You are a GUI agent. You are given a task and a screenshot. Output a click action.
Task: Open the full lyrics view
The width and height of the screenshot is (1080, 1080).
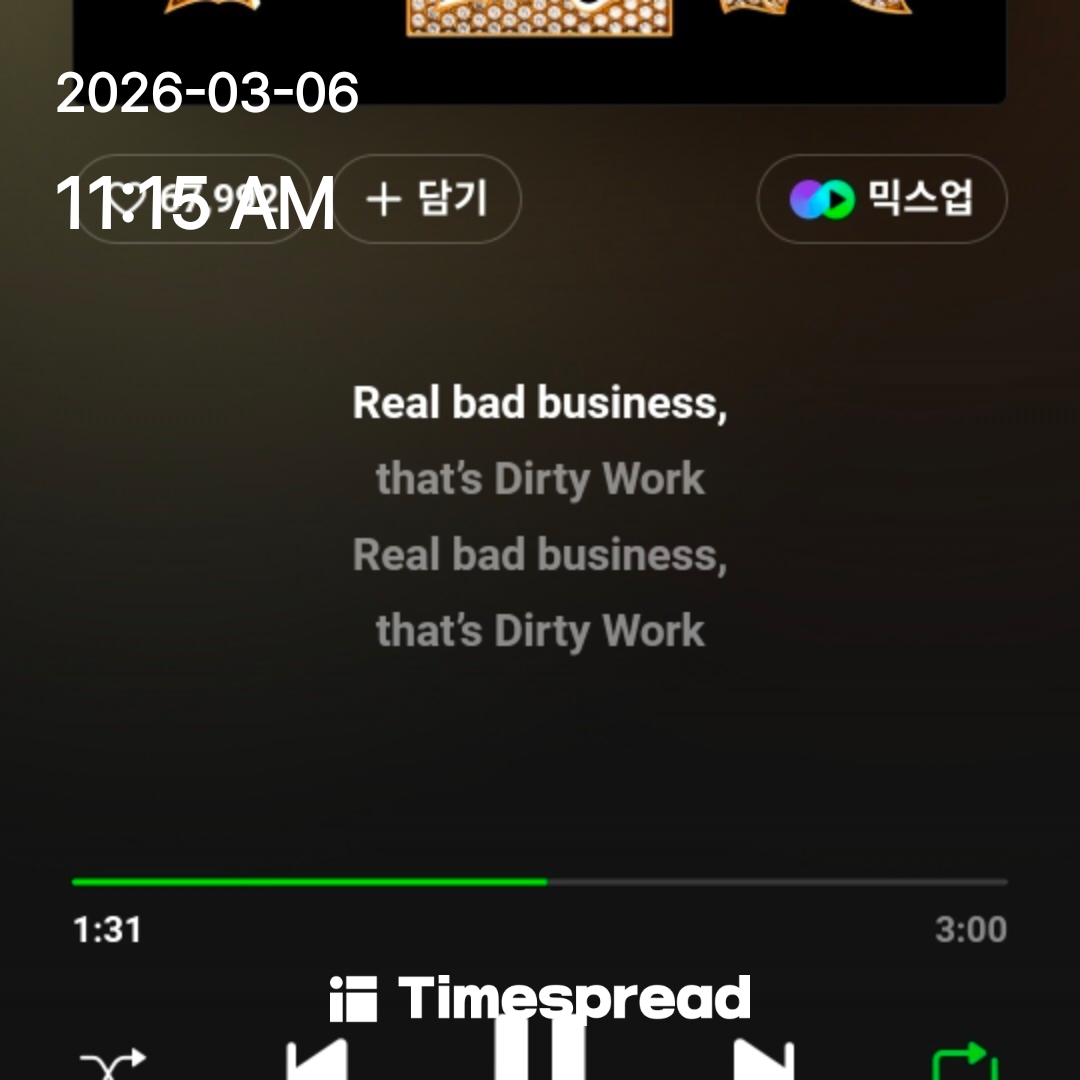(540, 517)
